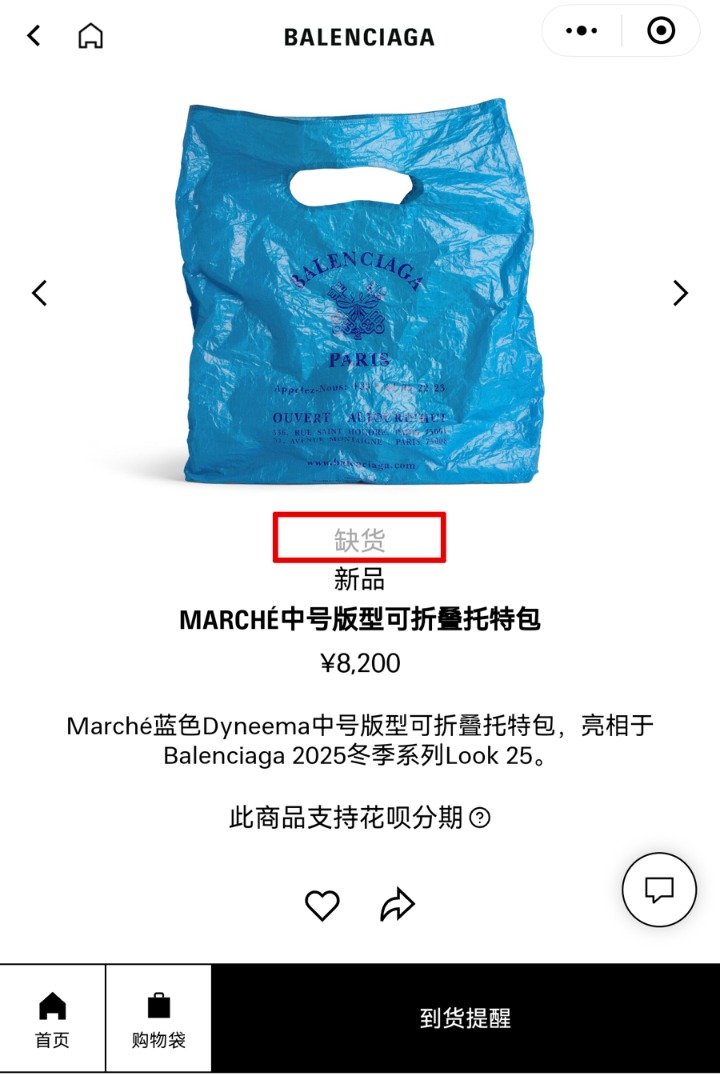Share this product
Viewport: 720px width, 1084px height.
(x=397, y=906)
